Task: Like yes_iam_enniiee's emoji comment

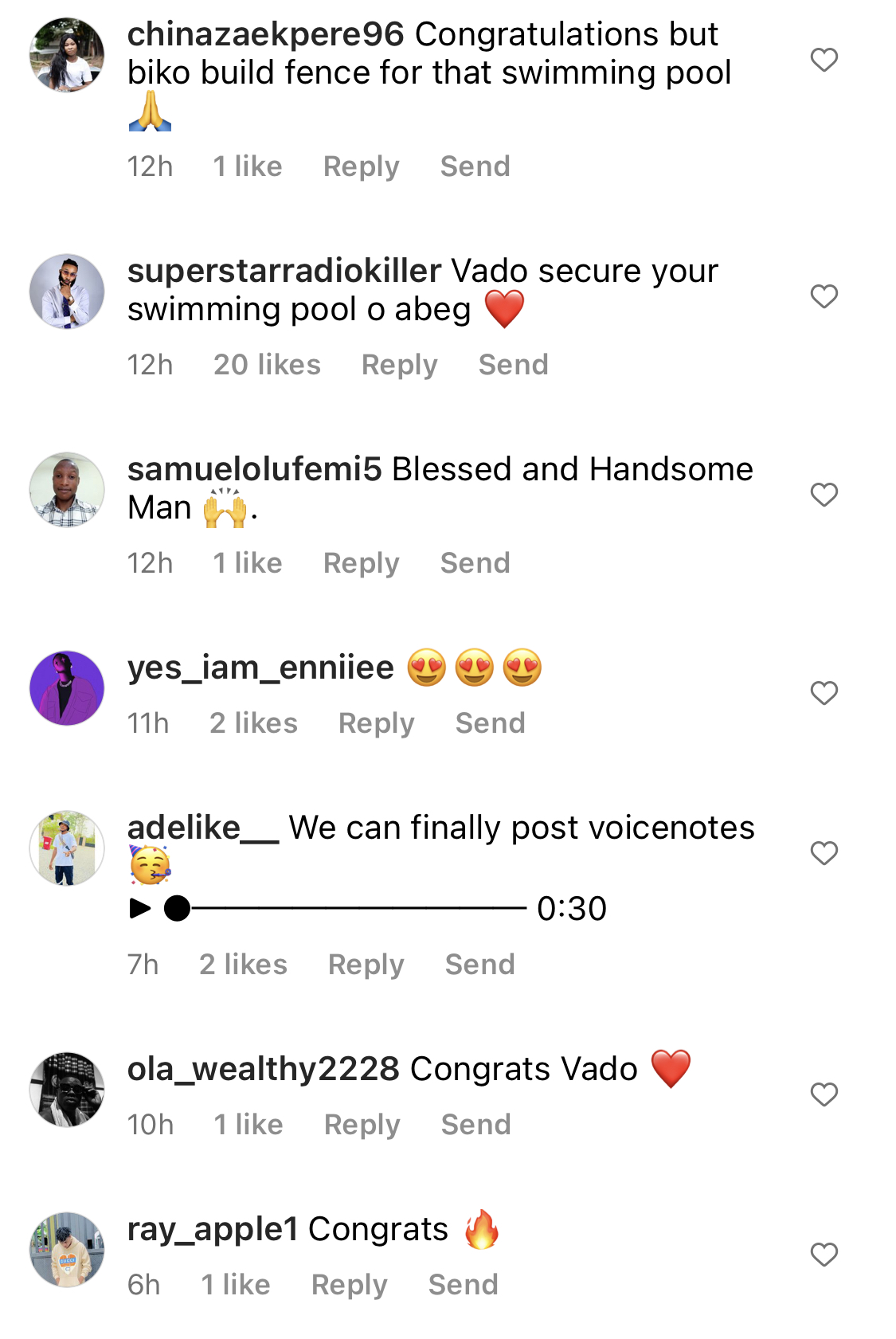Action: 824,693
